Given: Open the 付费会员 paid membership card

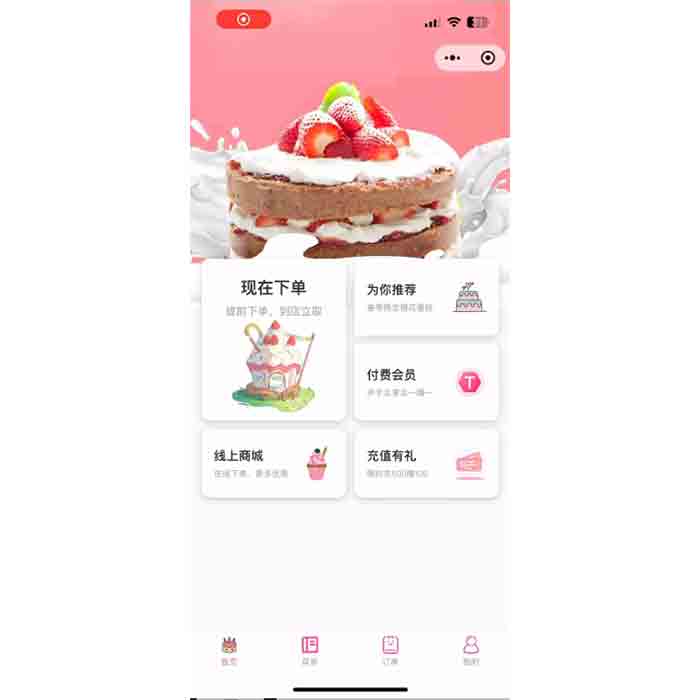Looking at the screenshot, I should tap(426, 382).
